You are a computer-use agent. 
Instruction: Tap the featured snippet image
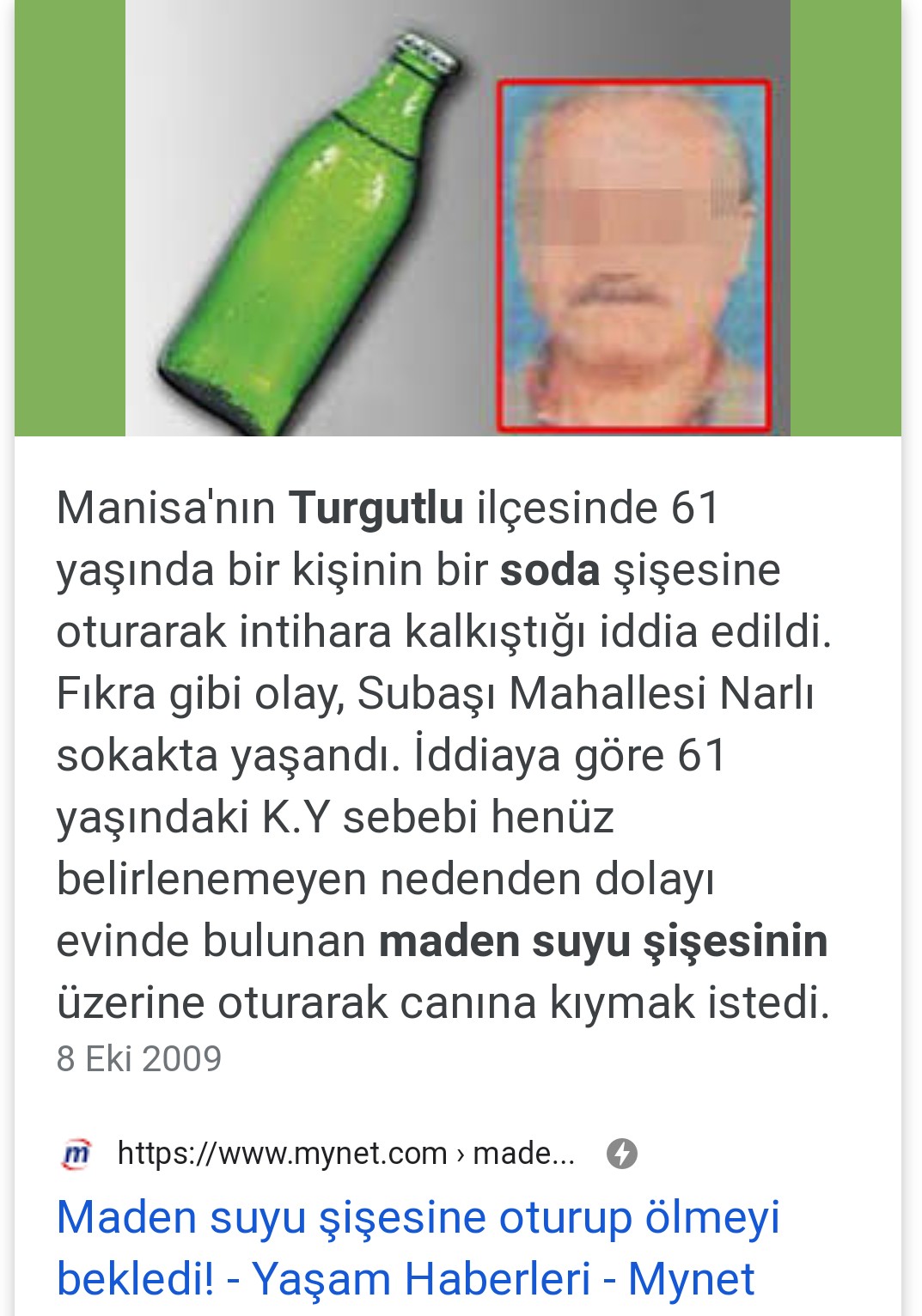tap(457, 218)
